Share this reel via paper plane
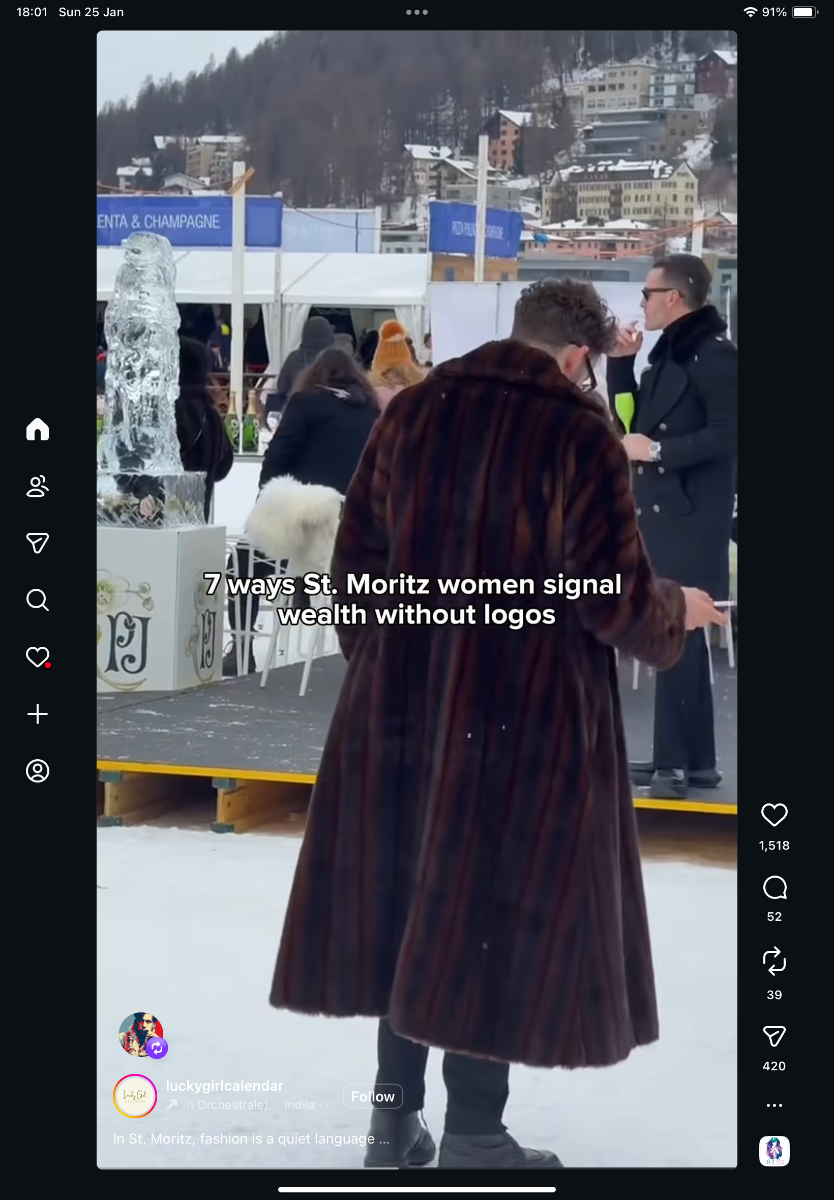This screenshot has height=1200, width=834. 774,1036
